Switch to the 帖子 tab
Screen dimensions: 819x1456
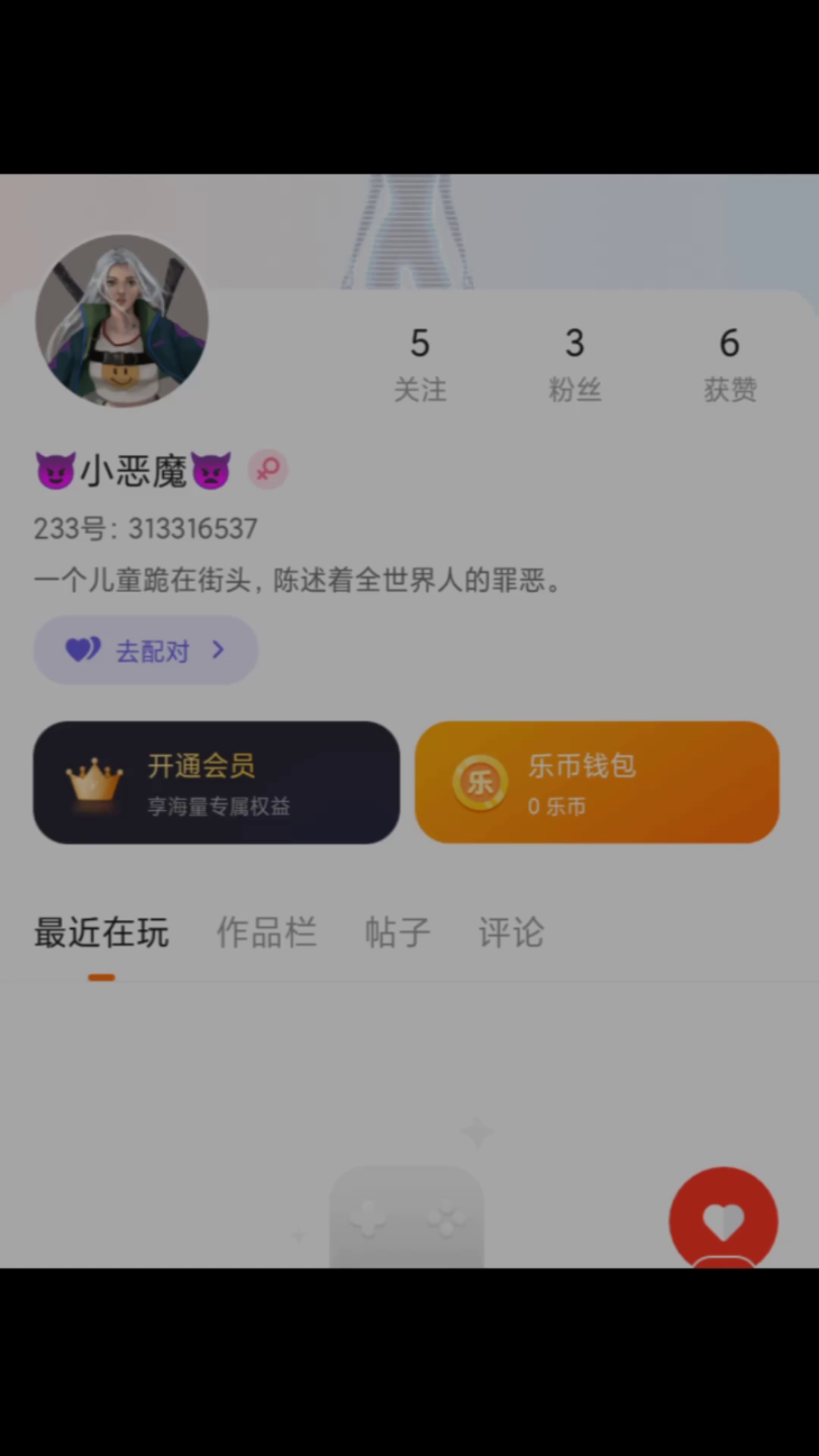point(397,933)
